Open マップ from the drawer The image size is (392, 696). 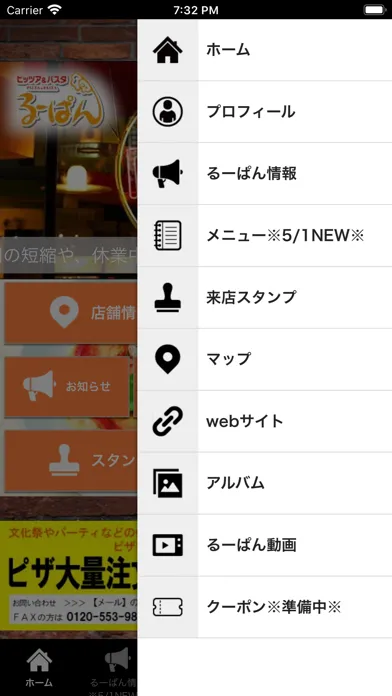265,360
